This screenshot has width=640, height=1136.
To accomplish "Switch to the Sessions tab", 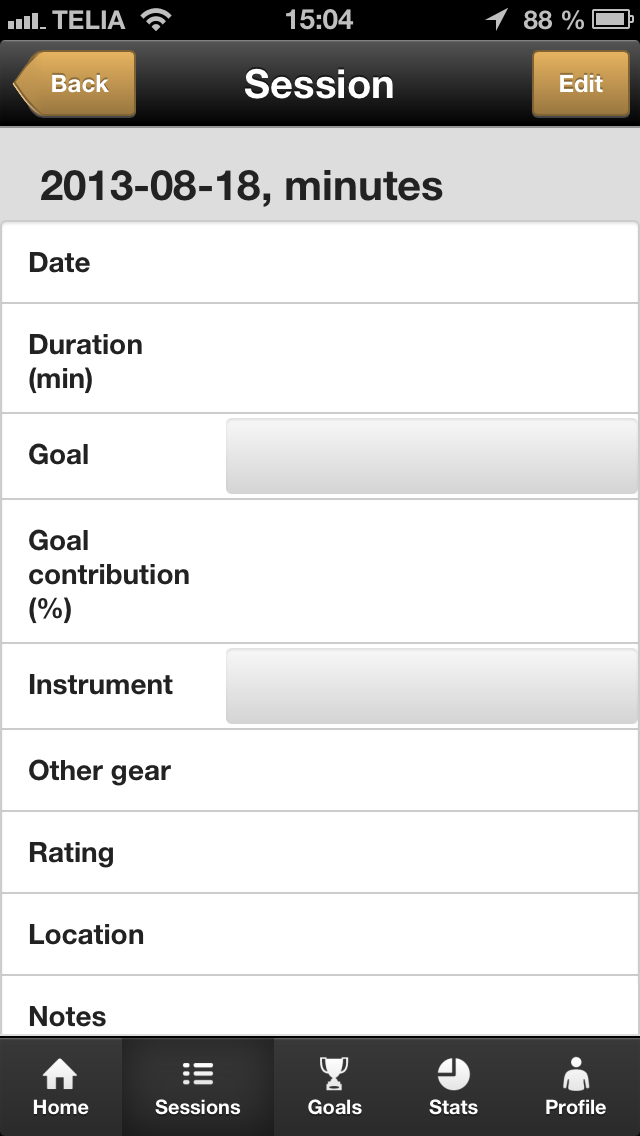I will click(198, 1087).
